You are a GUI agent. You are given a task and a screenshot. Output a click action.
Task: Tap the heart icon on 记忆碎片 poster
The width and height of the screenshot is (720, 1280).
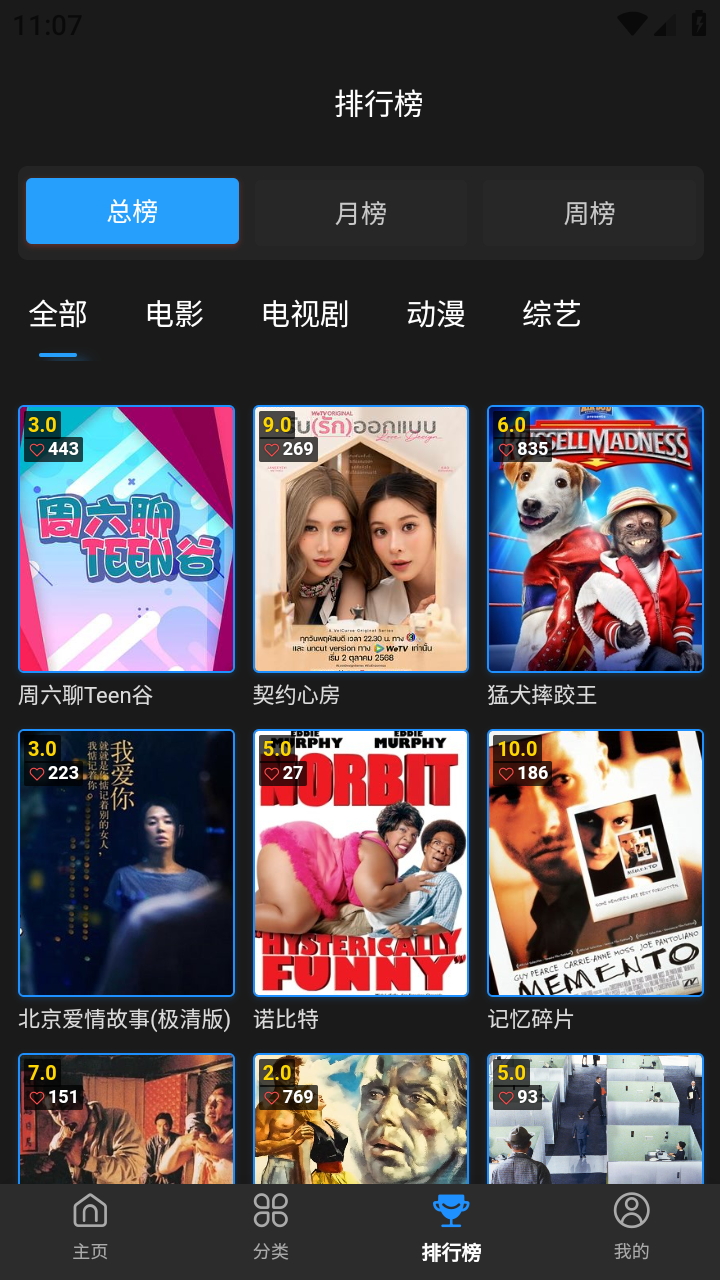pos(506,773)
